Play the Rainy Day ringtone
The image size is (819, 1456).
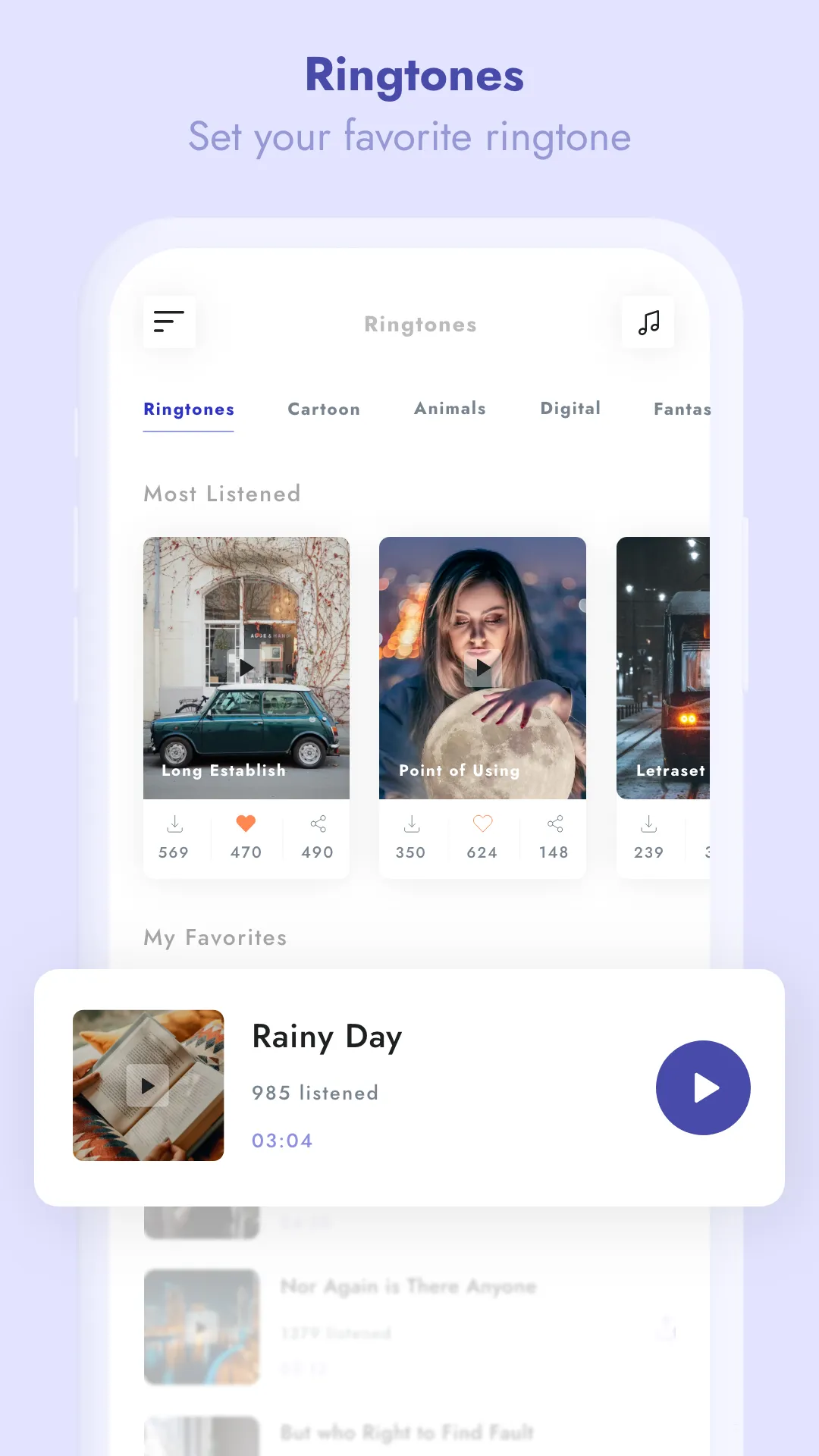click(703, 1087)
